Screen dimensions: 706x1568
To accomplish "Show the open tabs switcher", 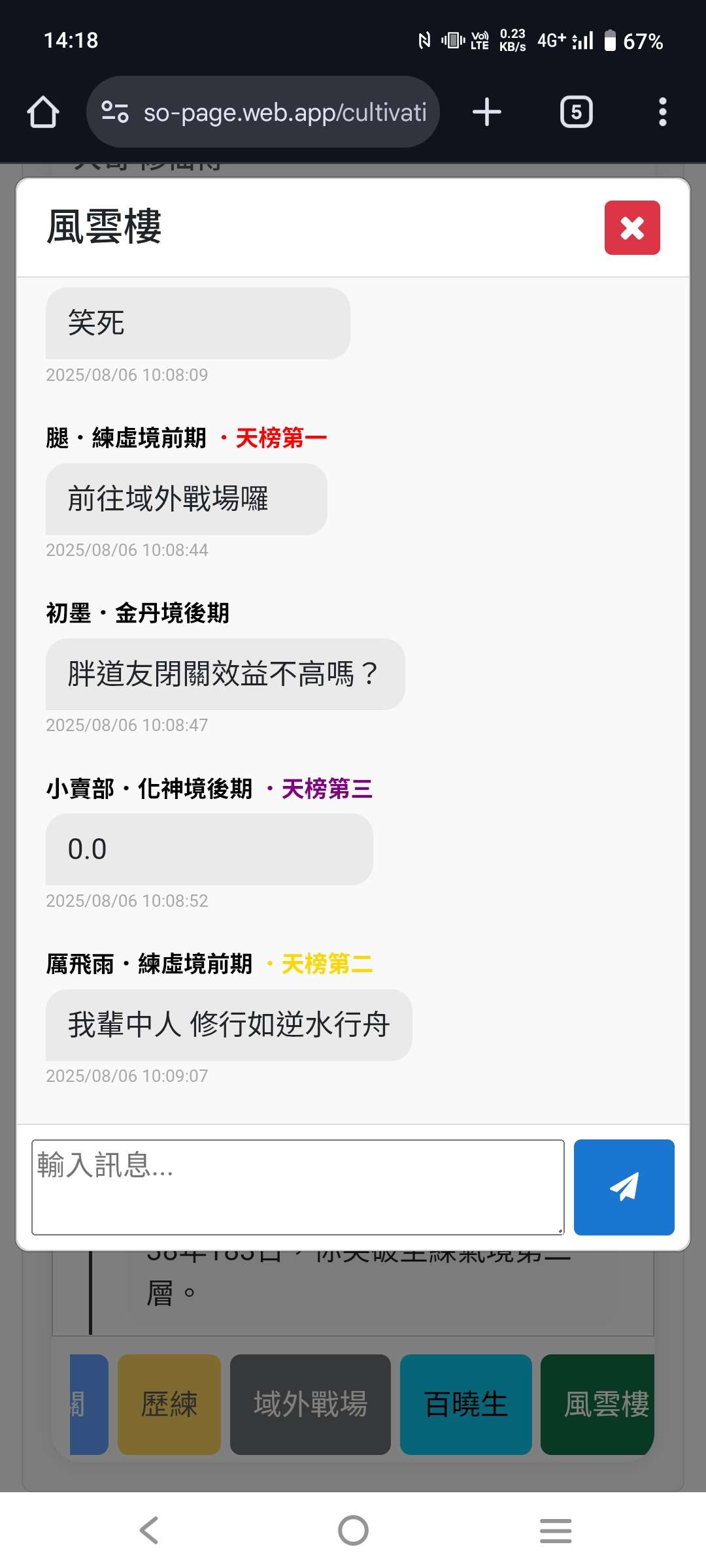I will pyautogui.click(x=576, y=112).
